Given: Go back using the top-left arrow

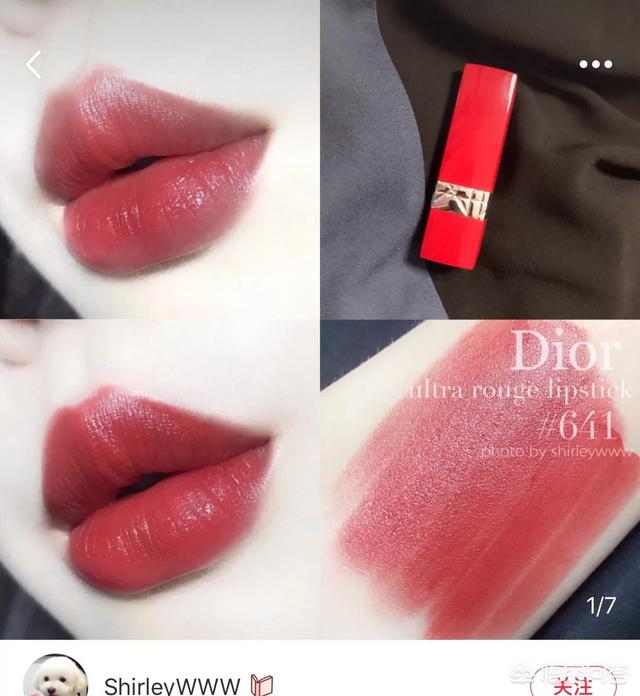Looking at the screenshot, I should pos(34,65).
